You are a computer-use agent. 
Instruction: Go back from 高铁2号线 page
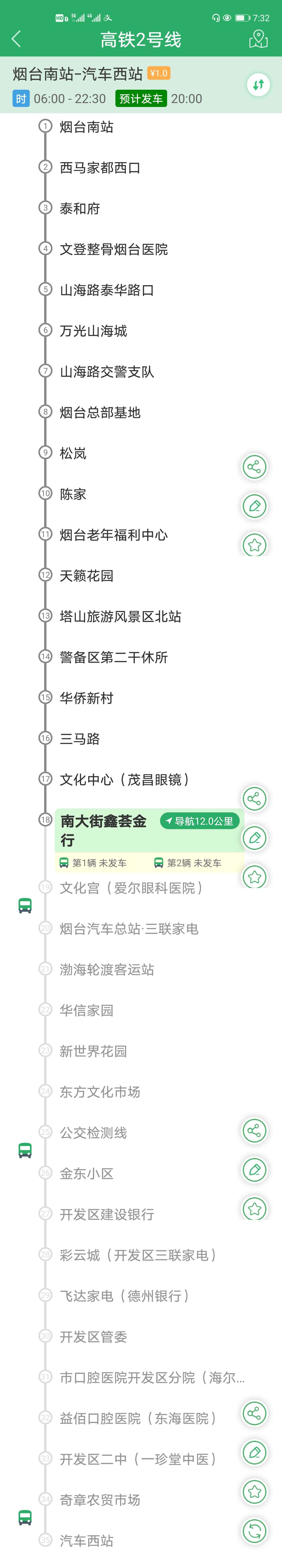click(16, 39)
